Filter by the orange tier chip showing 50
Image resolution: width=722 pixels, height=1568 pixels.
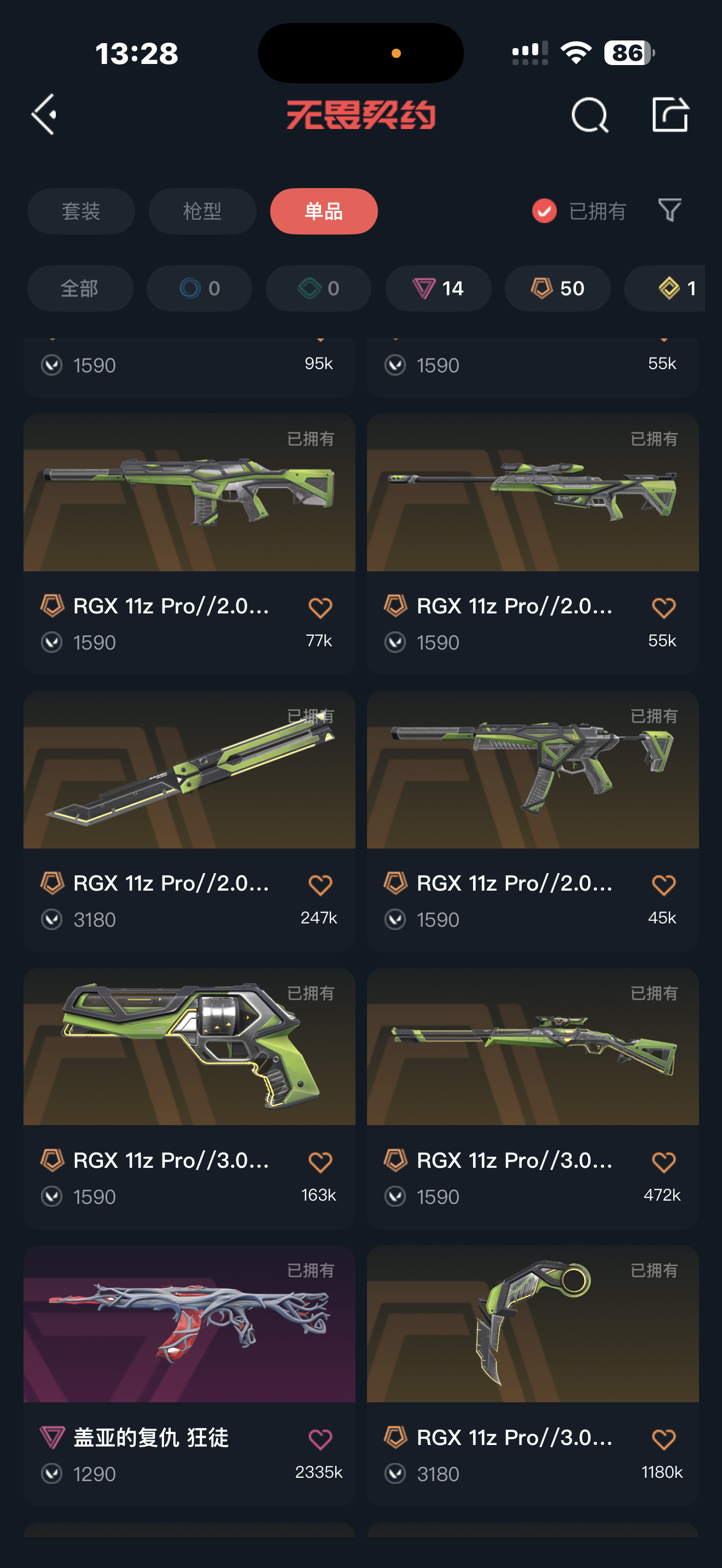pyautogui.click(x=557, y=289)
